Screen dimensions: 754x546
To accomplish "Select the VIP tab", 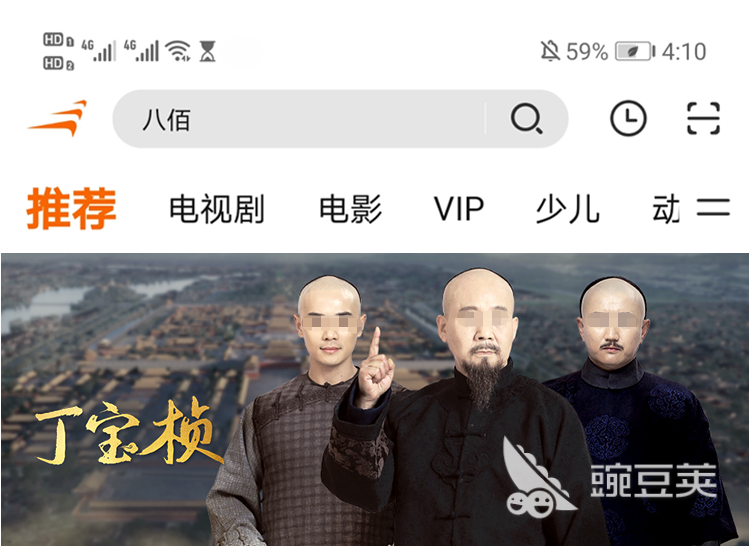I will point(459,209).
